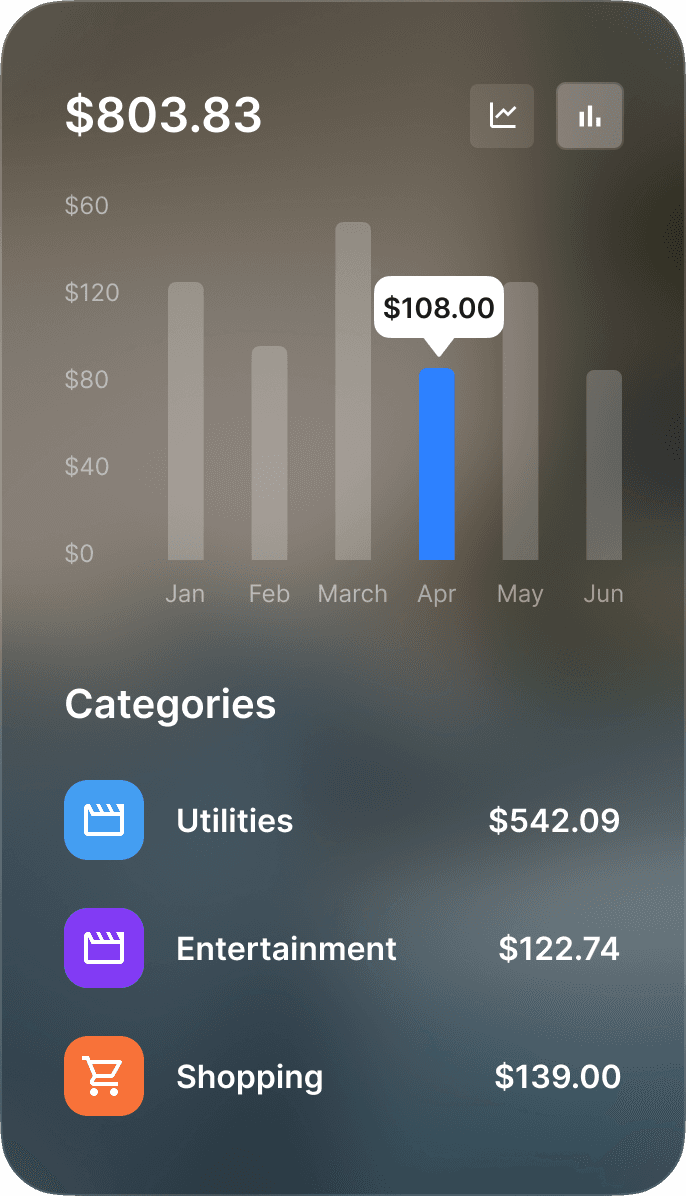The height and width of the screenshot is (1196, 686).
Task: Tap the March bar in the chart
Action: tap(353, 391)
